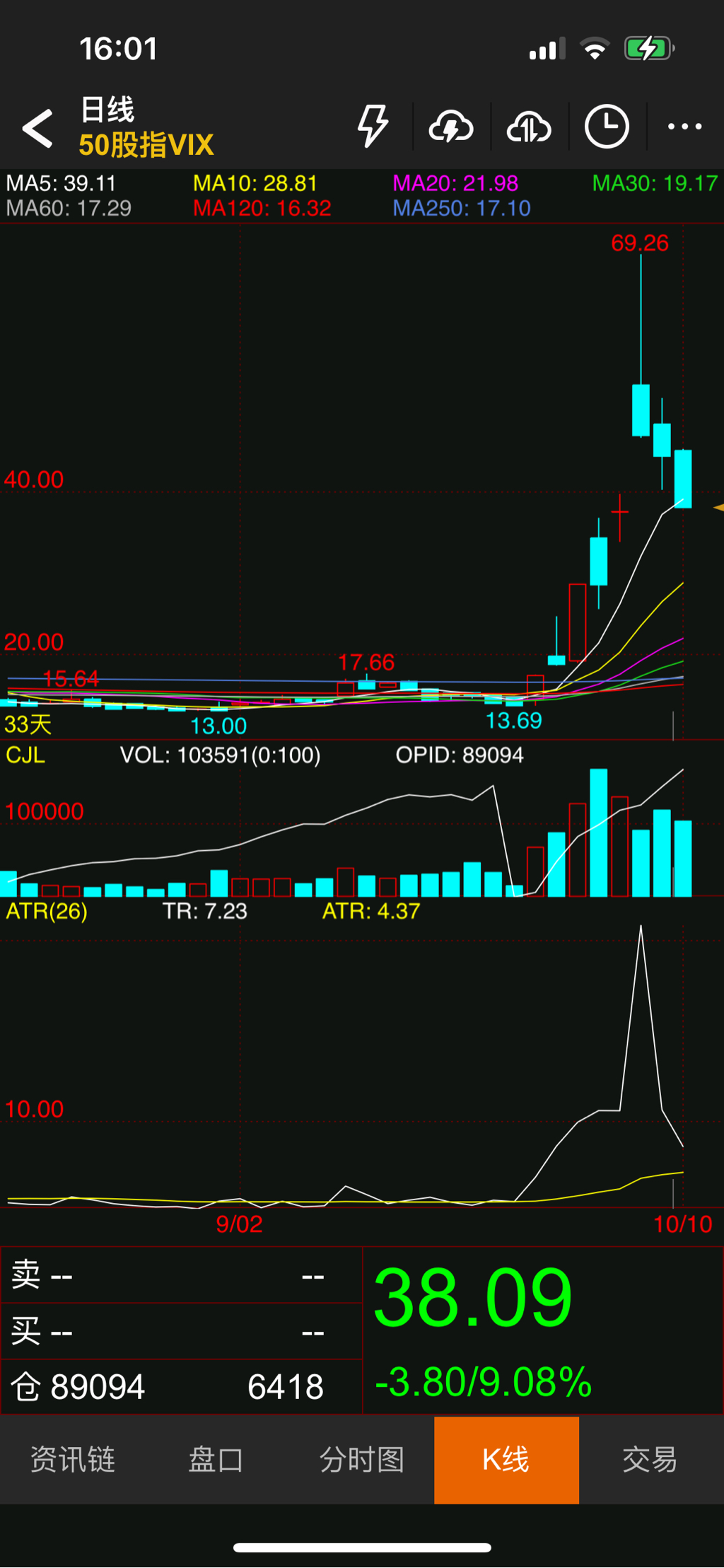The height and width of the screenshot is (1568, 724).
Task: Switch to the 盘口 tab
Action: coord(216,1460)
